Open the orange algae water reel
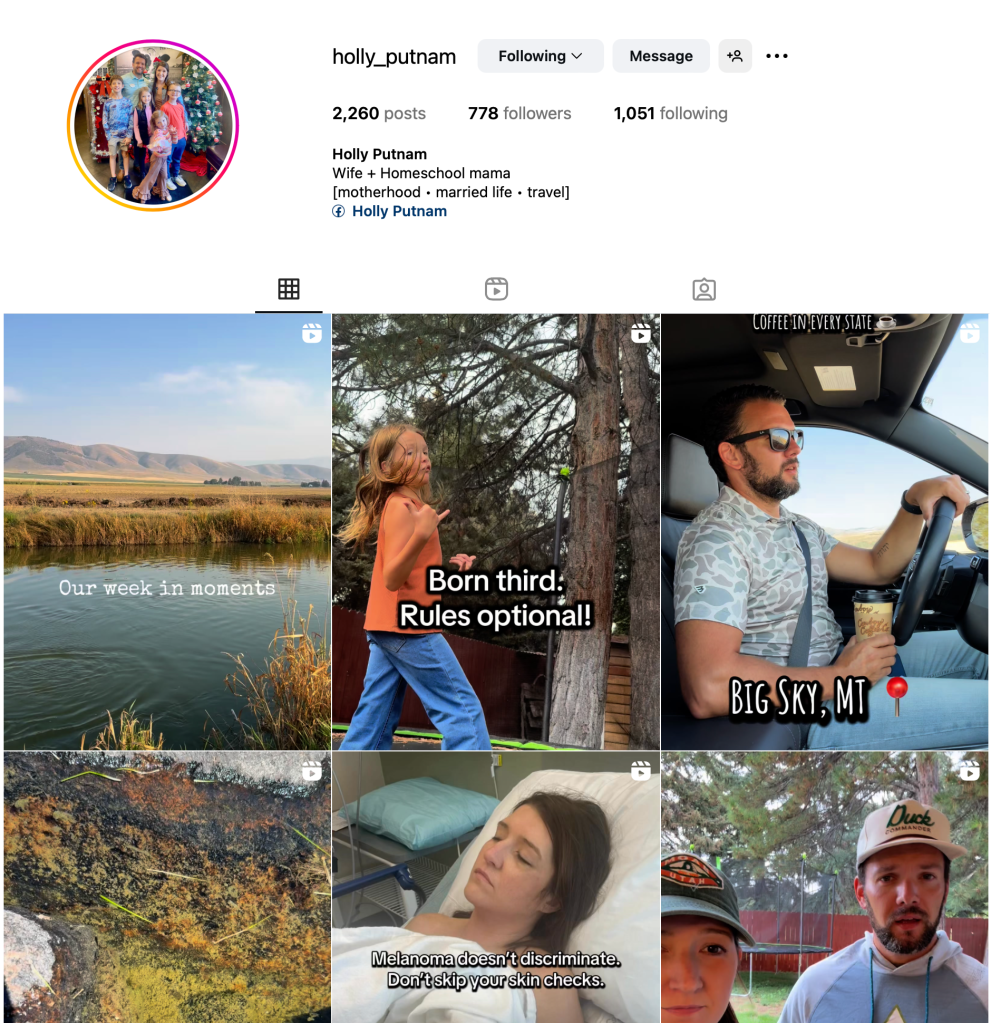The image size is (991, 1023). pos(167,887)
